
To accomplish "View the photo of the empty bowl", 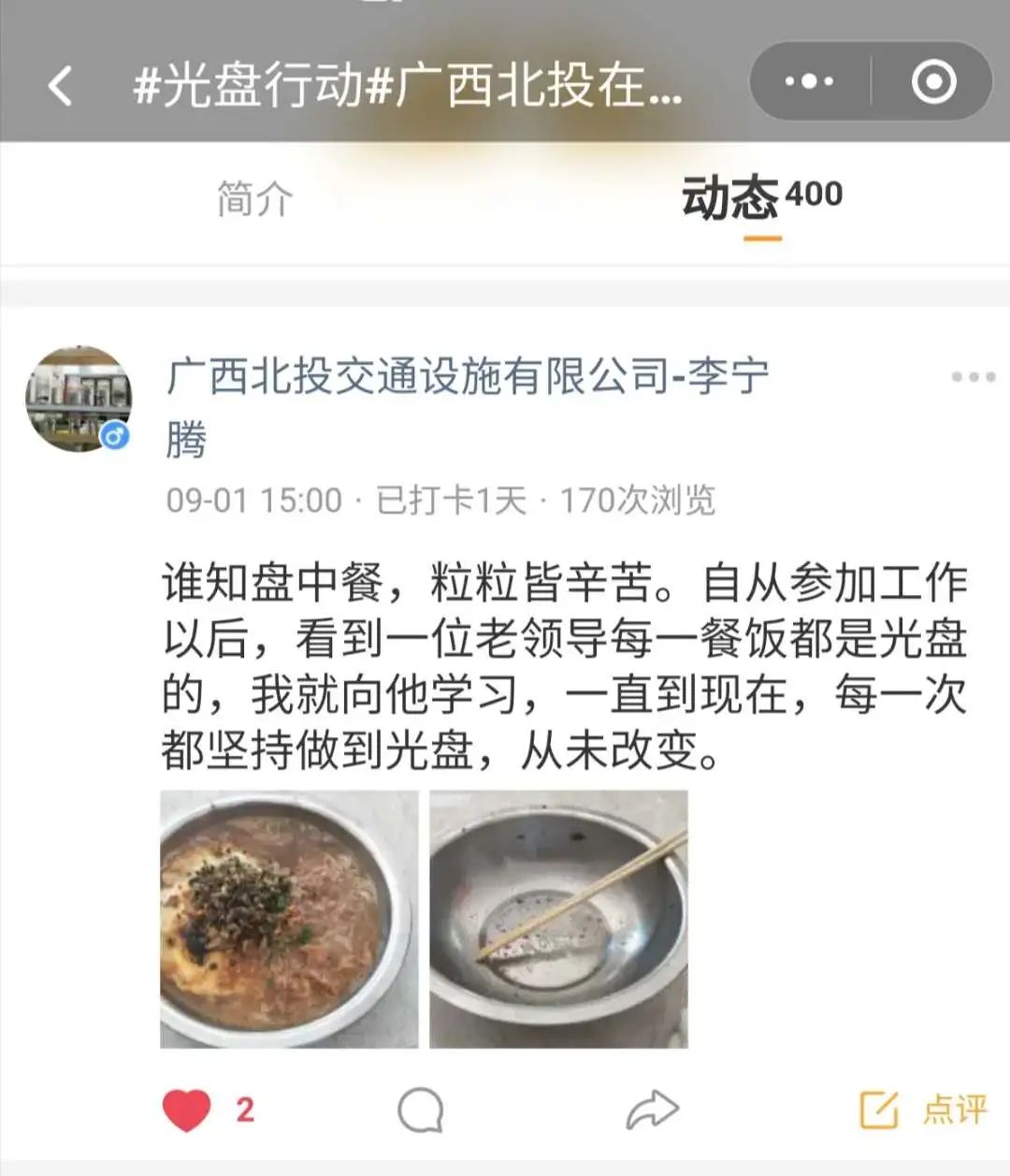I will [558, 919].
